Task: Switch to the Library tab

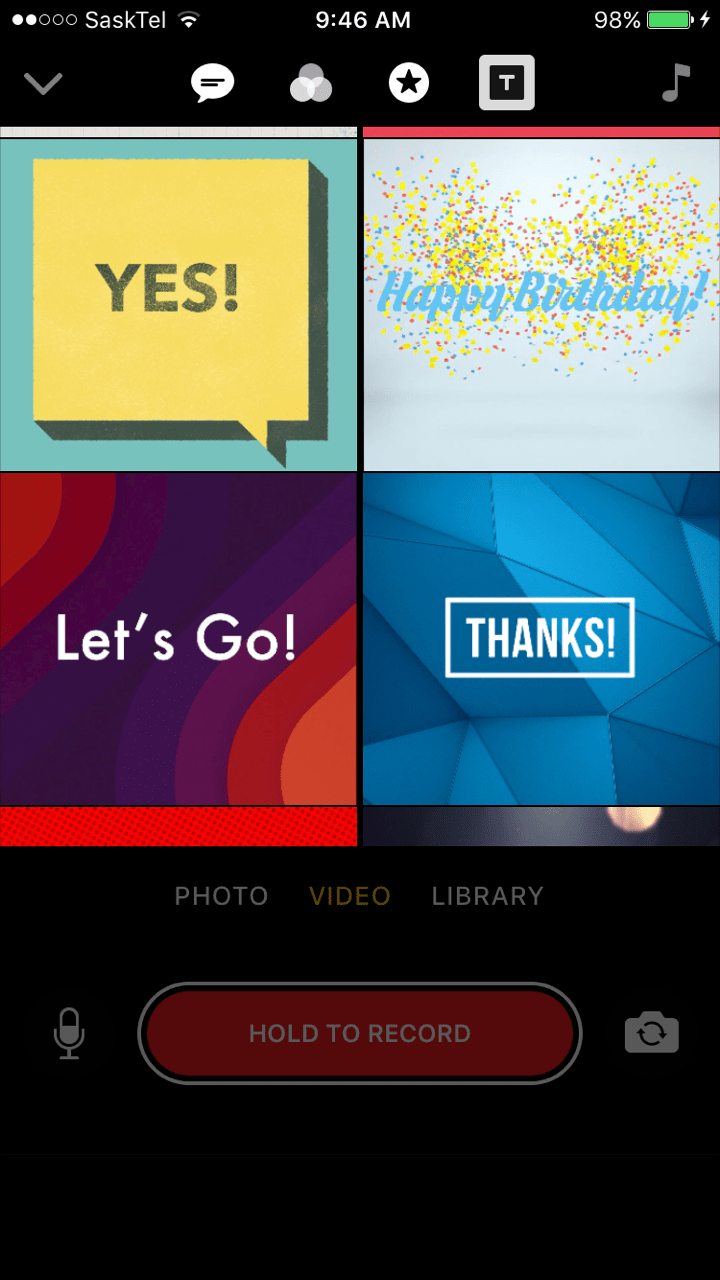Action: coord(487,896)
